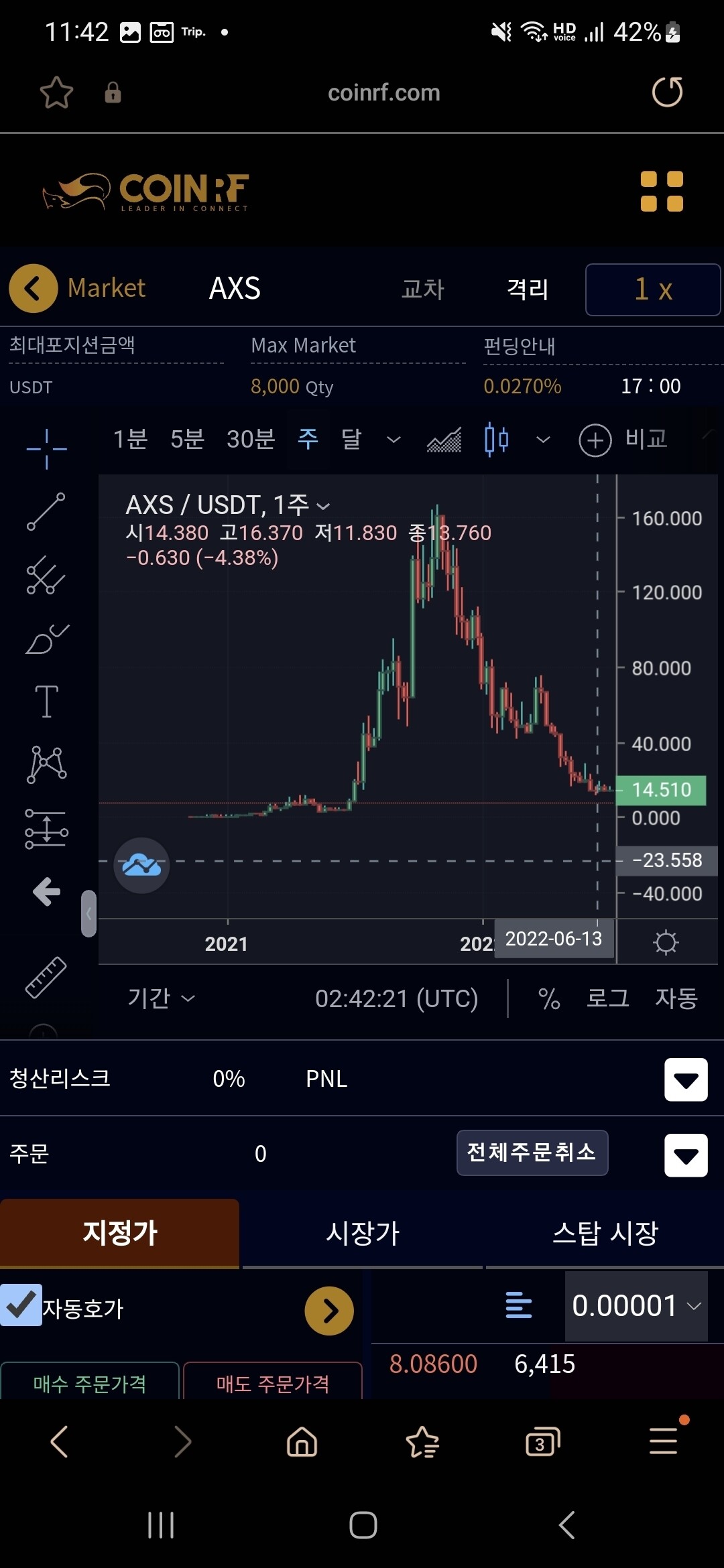Toggle logarithmic scale with 로그
Image resolution: width=724 pixels, height=1568 pixels.
point(607,998)
